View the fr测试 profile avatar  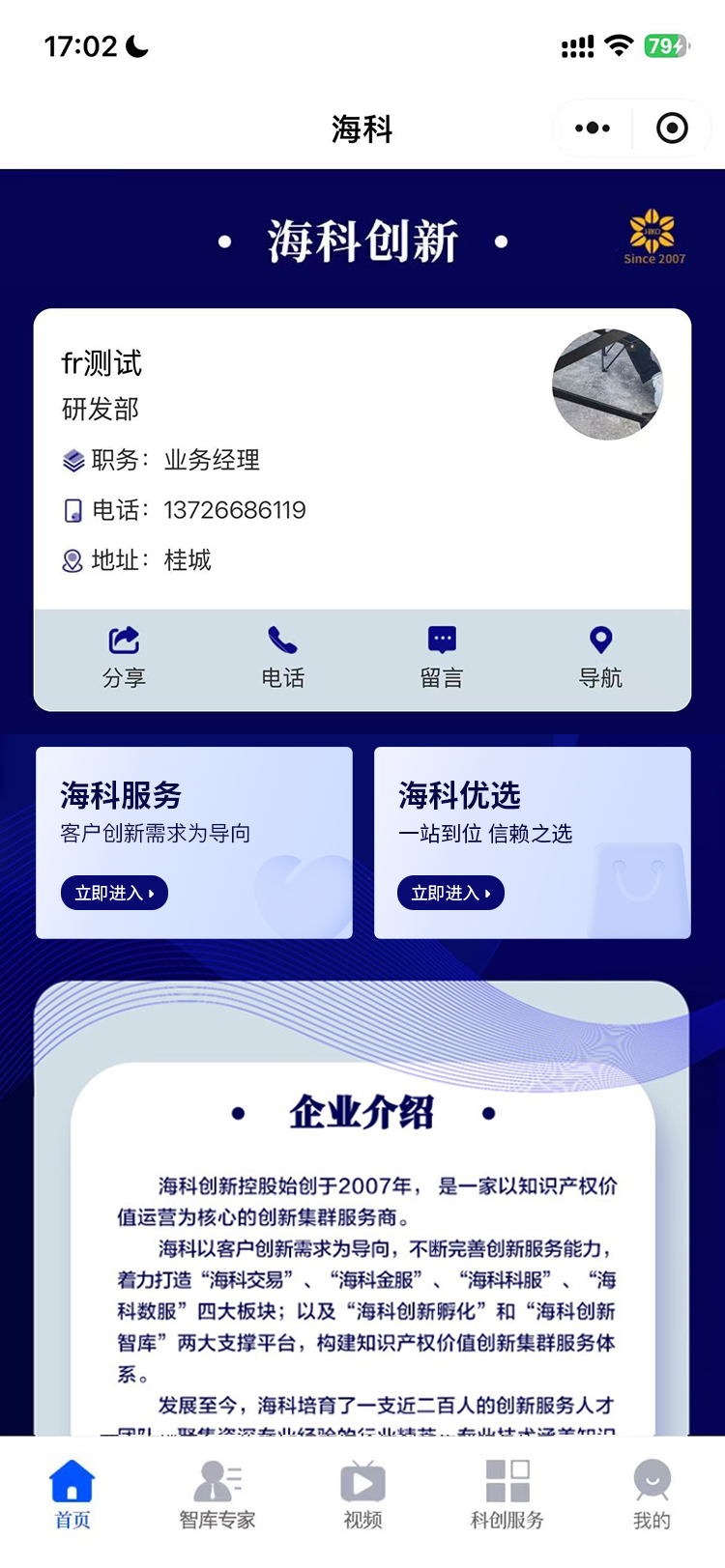(x=607, y=385)
